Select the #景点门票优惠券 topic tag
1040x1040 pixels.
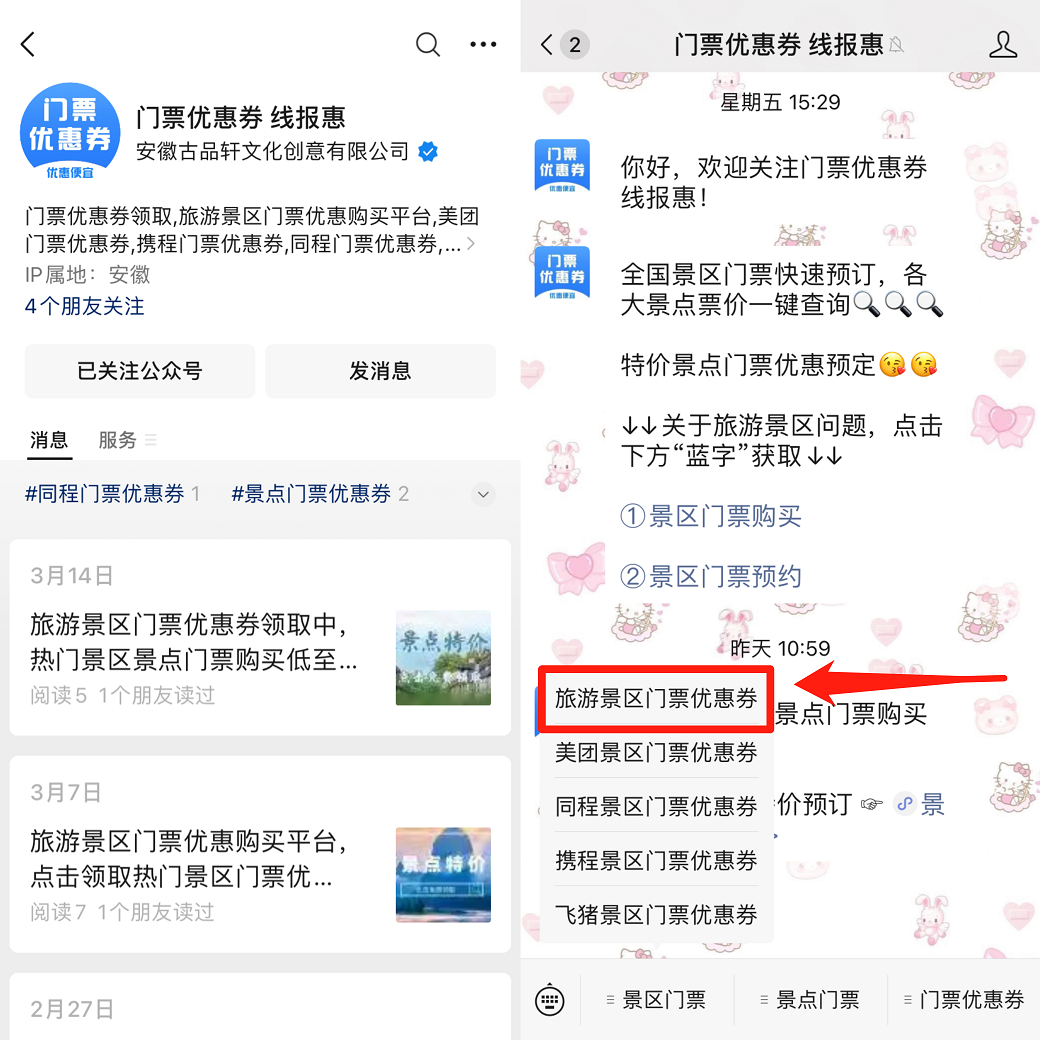pos(320,494)
